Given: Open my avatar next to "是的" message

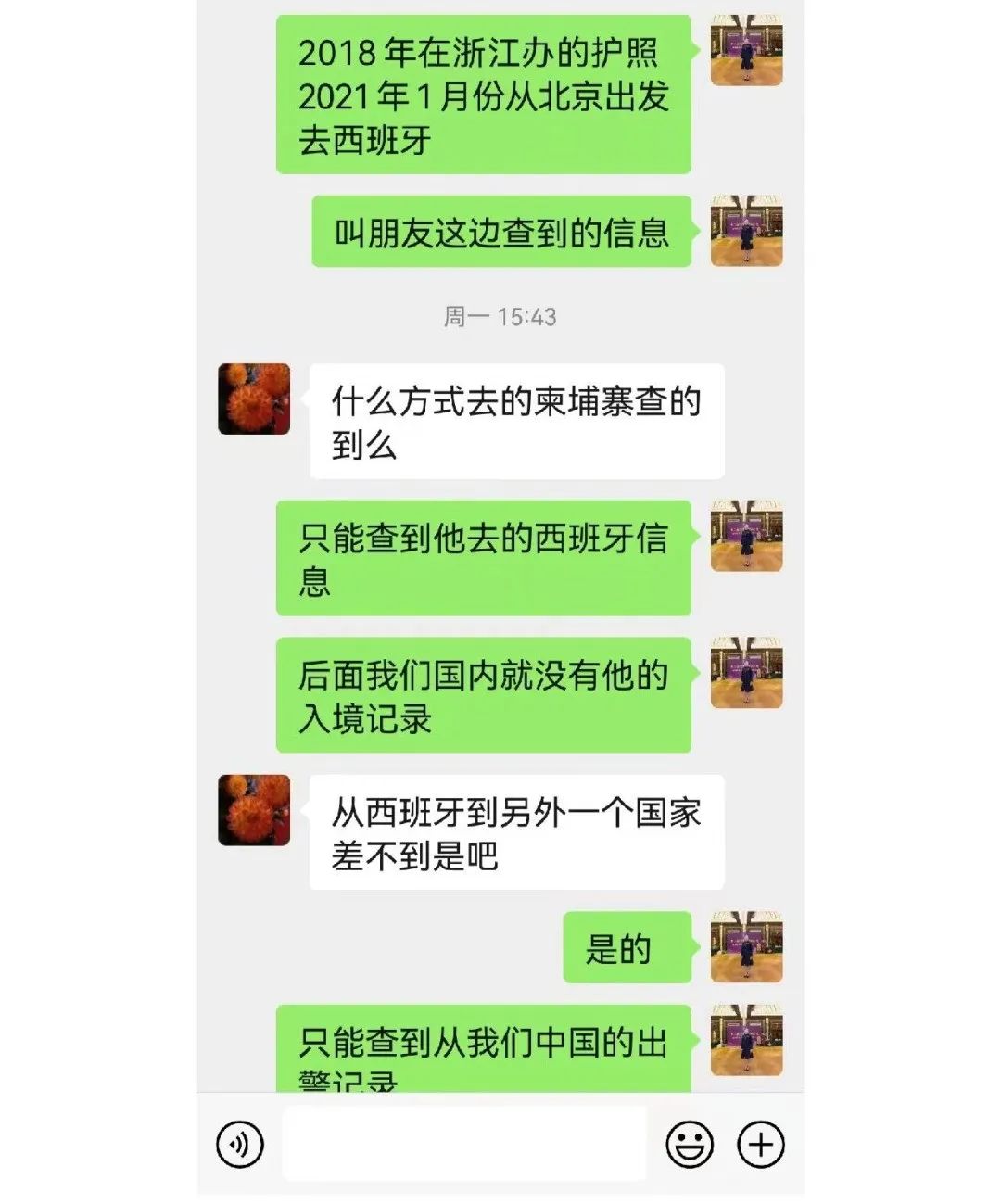Looking at the screenshot, I should click(x=746, y=947).
